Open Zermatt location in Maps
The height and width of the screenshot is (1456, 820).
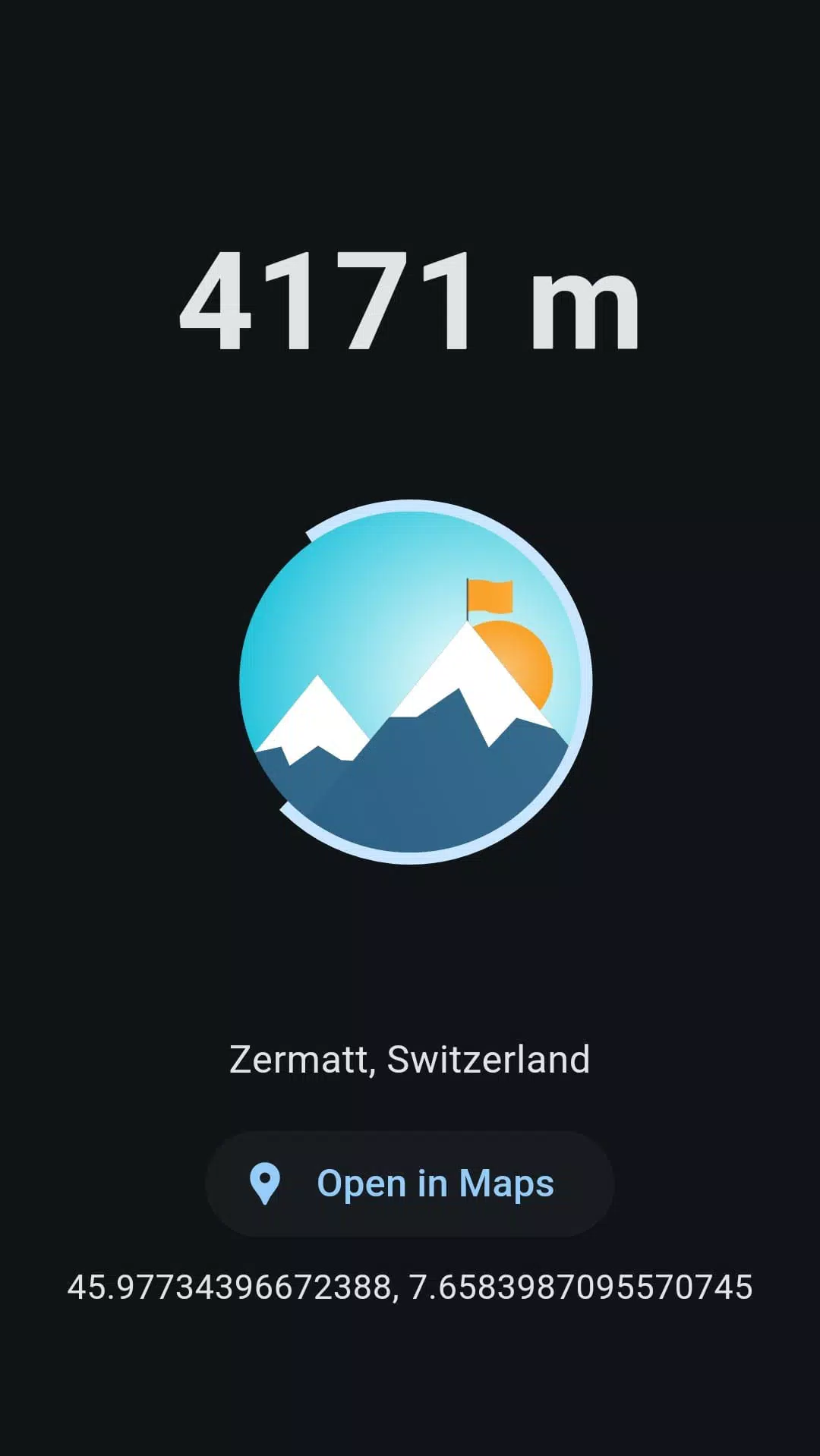(410, 1183)
